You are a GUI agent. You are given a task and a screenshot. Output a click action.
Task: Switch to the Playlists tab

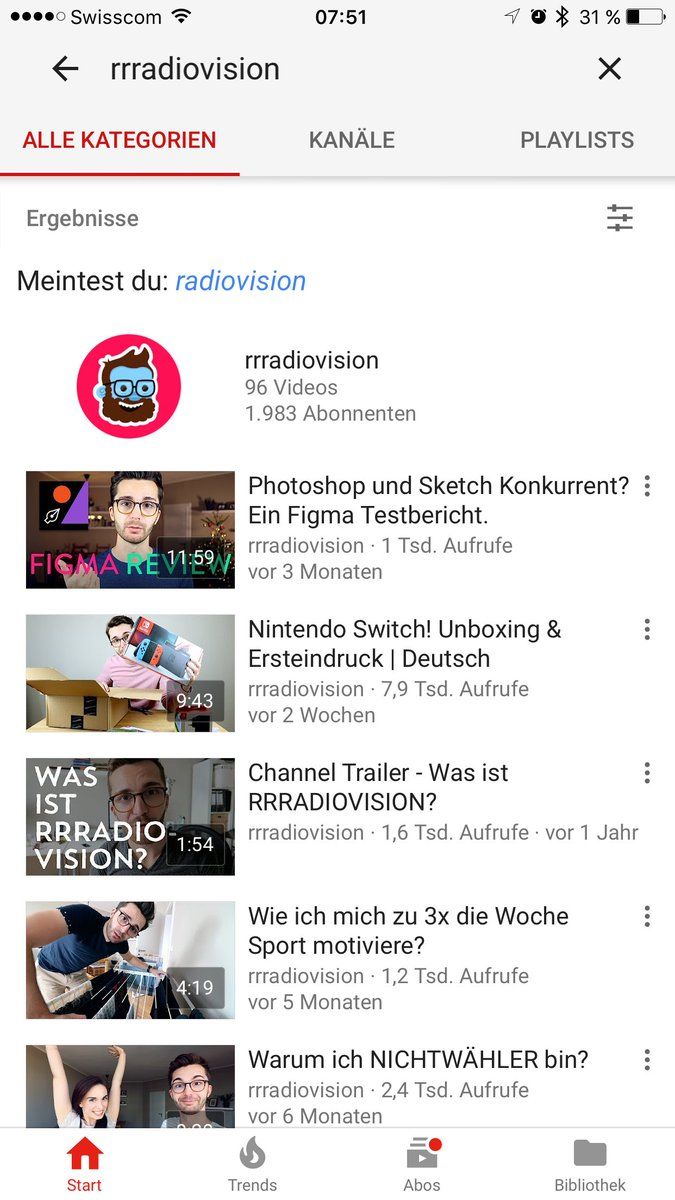pos(577,140)
